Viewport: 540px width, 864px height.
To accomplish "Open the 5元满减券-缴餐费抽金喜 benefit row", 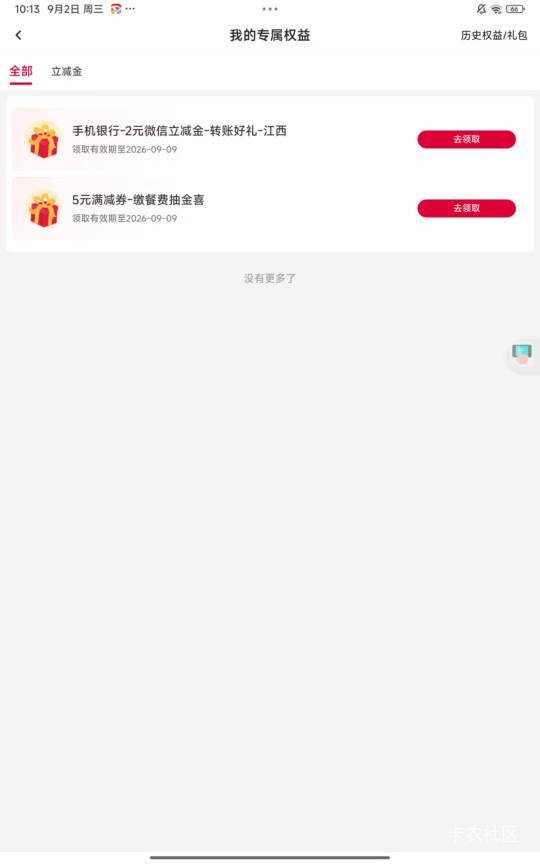I will point(269,208).
